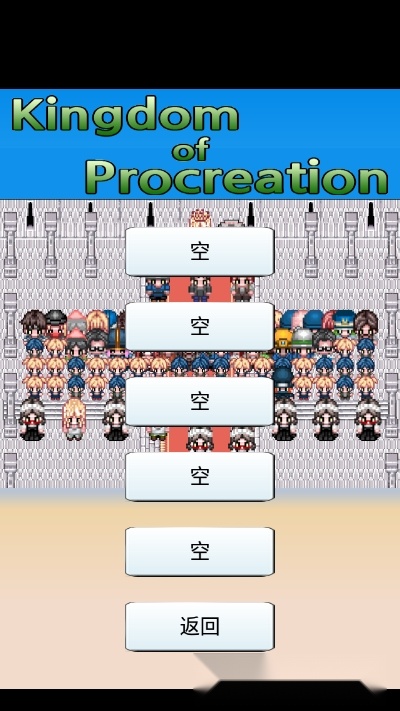Tap the 返回 button to go back
The width and height of the screenshot is (400, 711).
click(x=200, y=626)
